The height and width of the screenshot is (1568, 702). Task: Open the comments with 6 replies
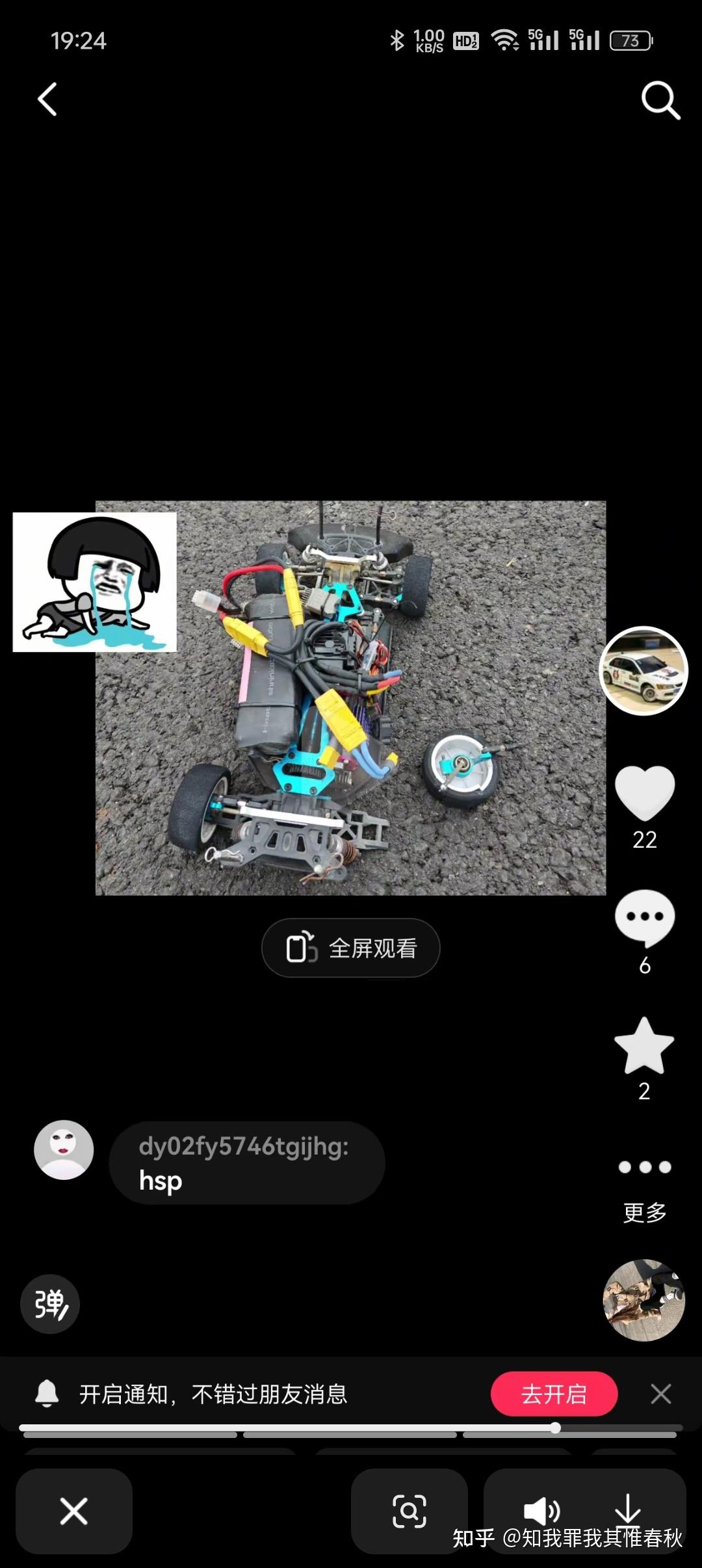pos(644,918)
